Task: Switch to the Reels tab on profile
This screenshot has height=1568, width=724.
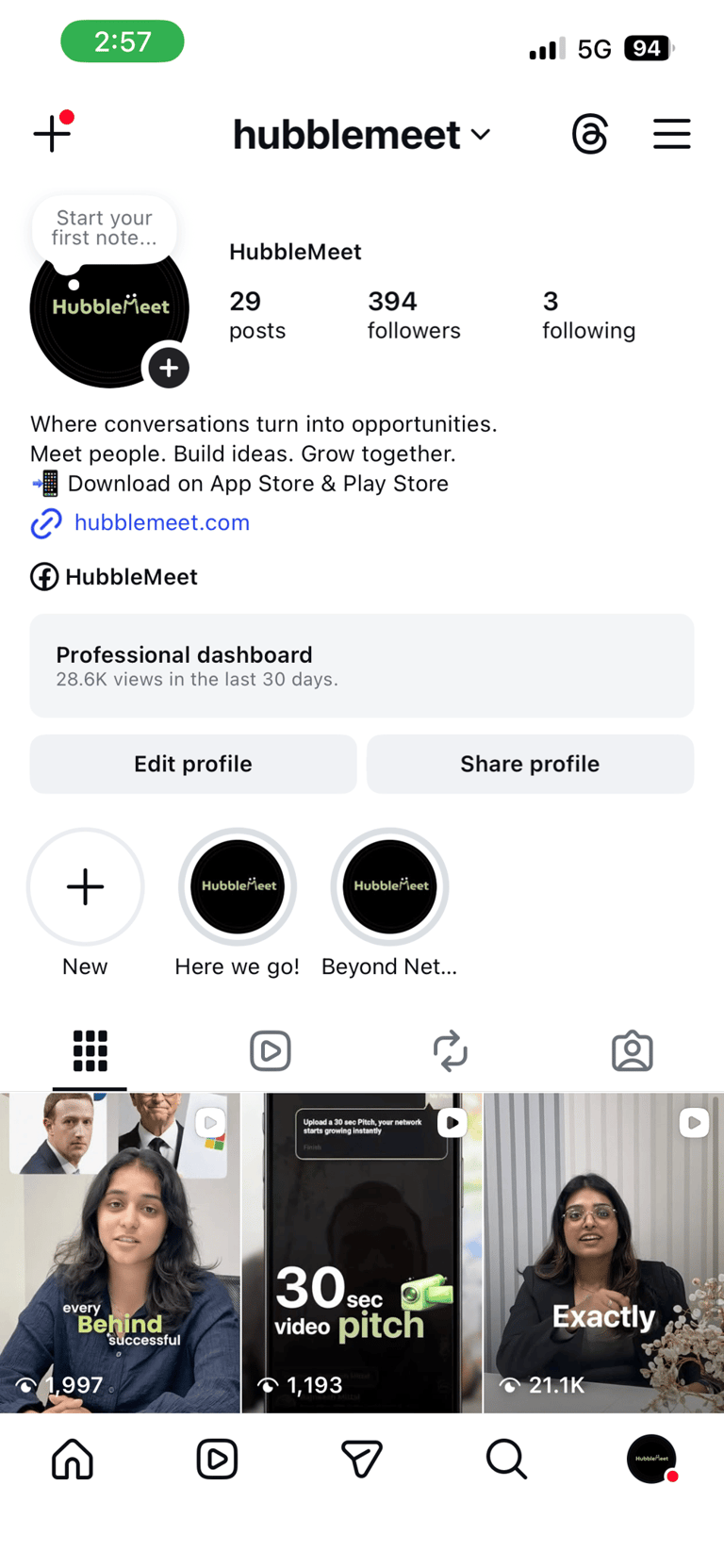Action: [271, 1050]
